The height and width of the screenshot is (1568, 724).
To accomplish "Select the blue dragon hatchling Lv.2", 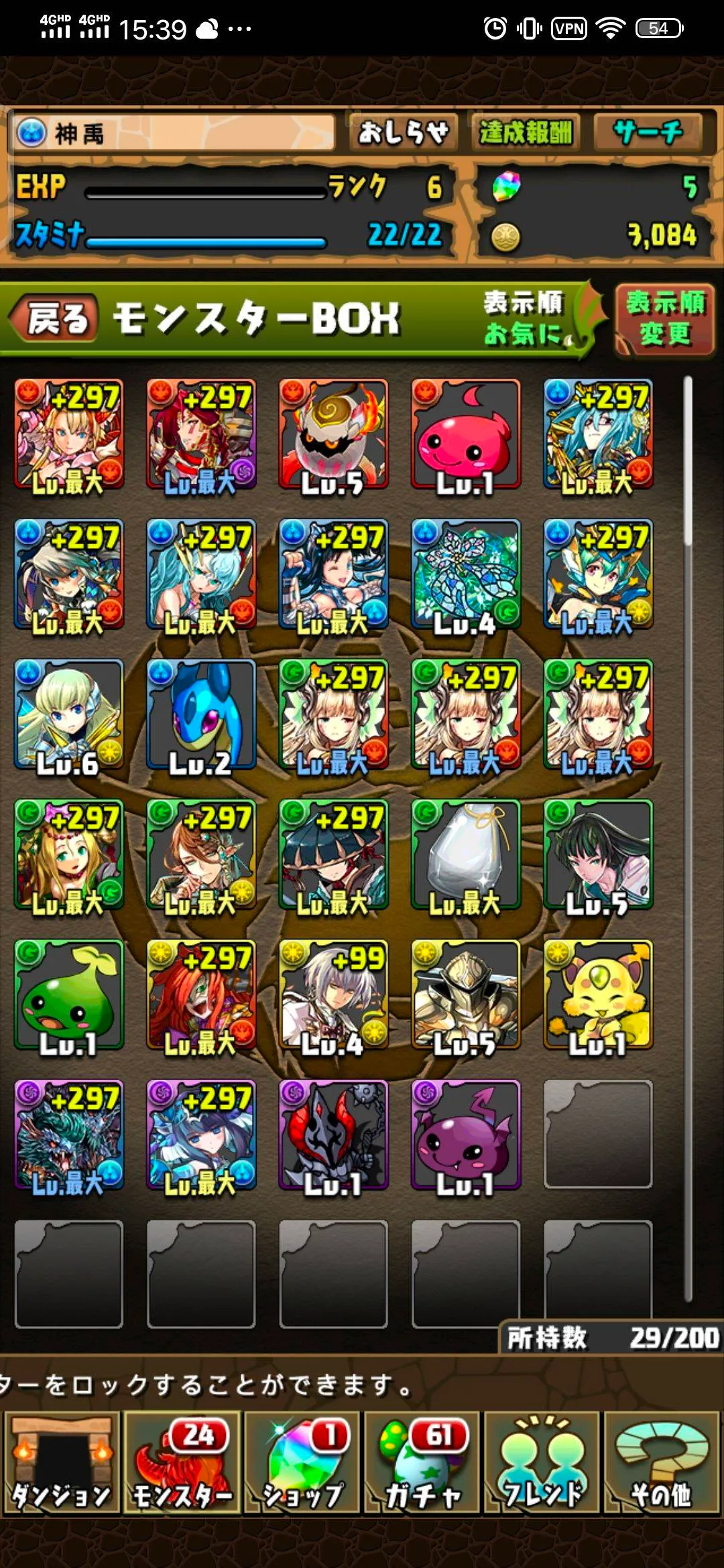I will click(x=201, y=714).
